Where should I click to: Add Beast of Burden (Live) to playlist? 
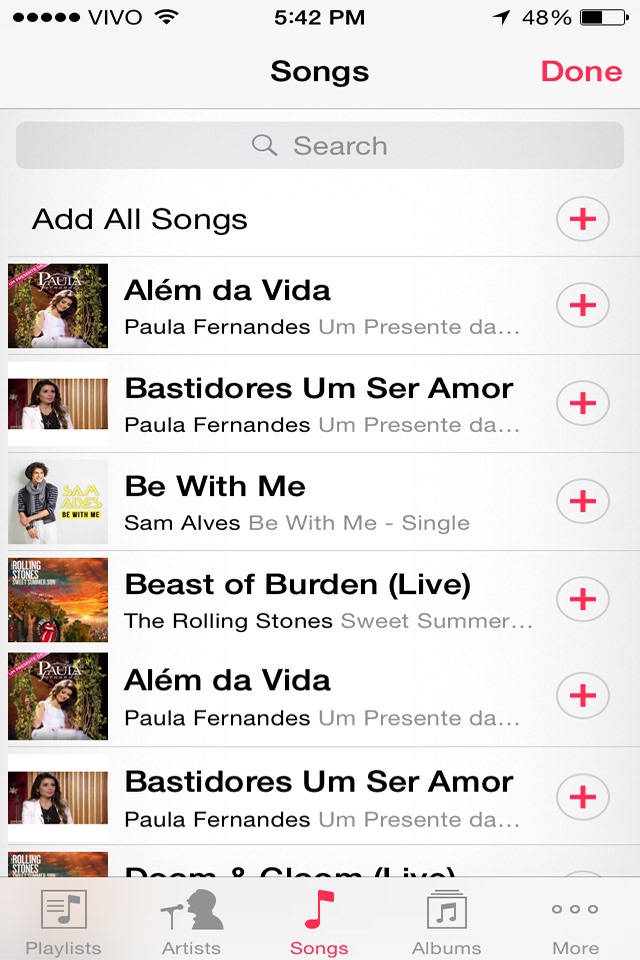point(582,598)
